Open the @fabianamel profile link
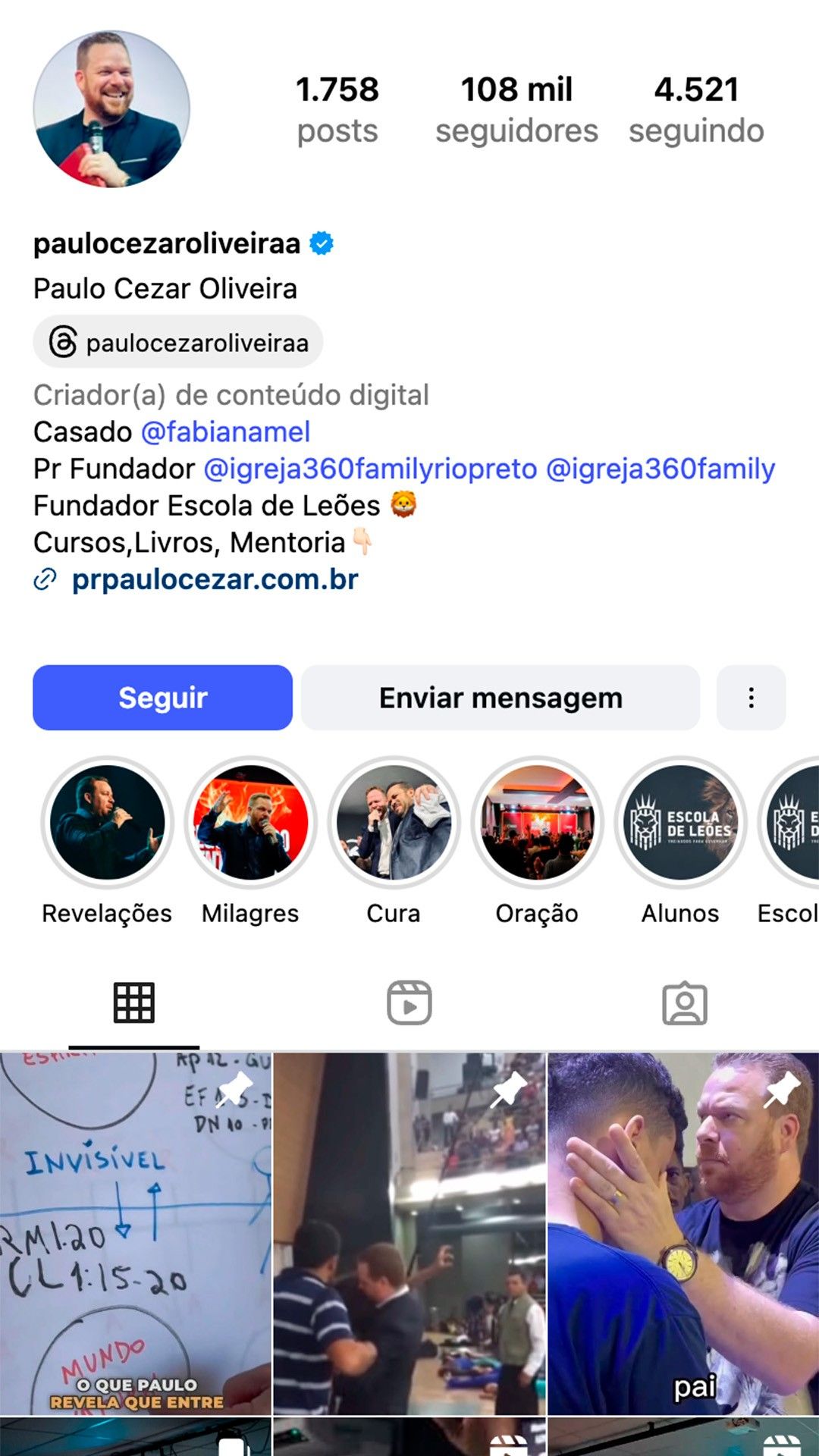Image resolution: width=819 pixels, height=1456 pixels. pos(225,432)
